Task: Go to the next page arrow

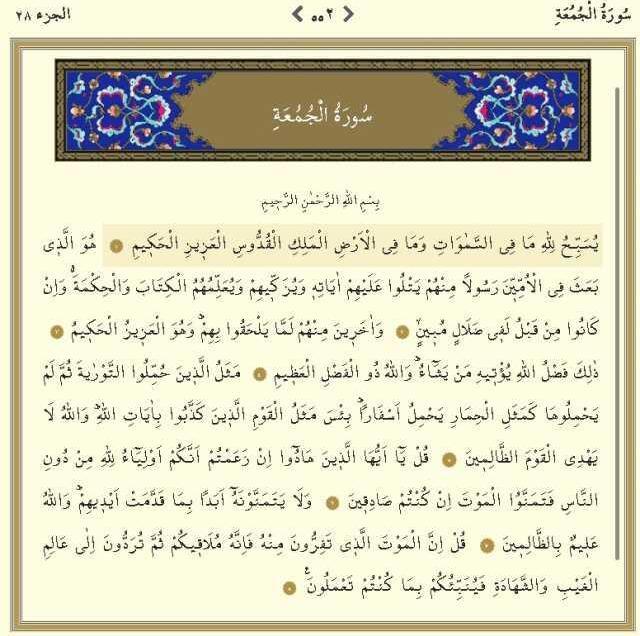Action: point(297,14)
